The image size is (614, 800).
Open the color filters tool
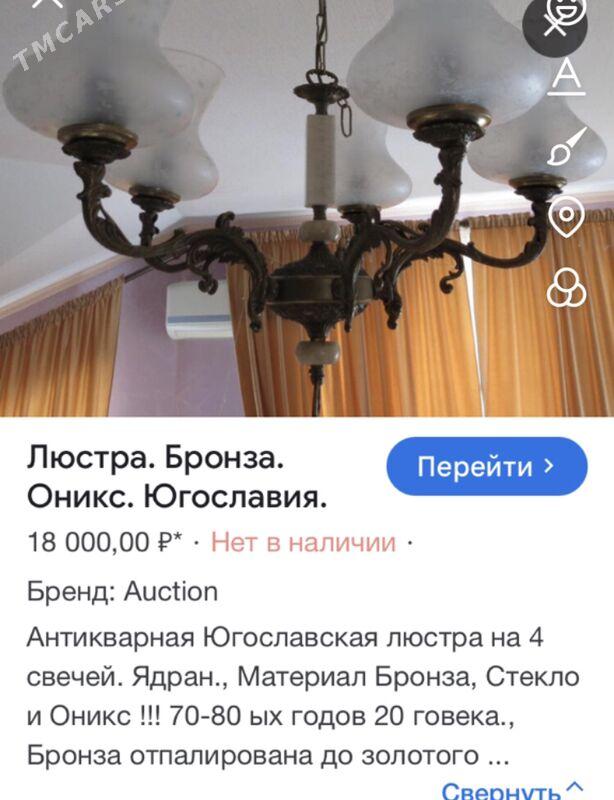(567, 287)
